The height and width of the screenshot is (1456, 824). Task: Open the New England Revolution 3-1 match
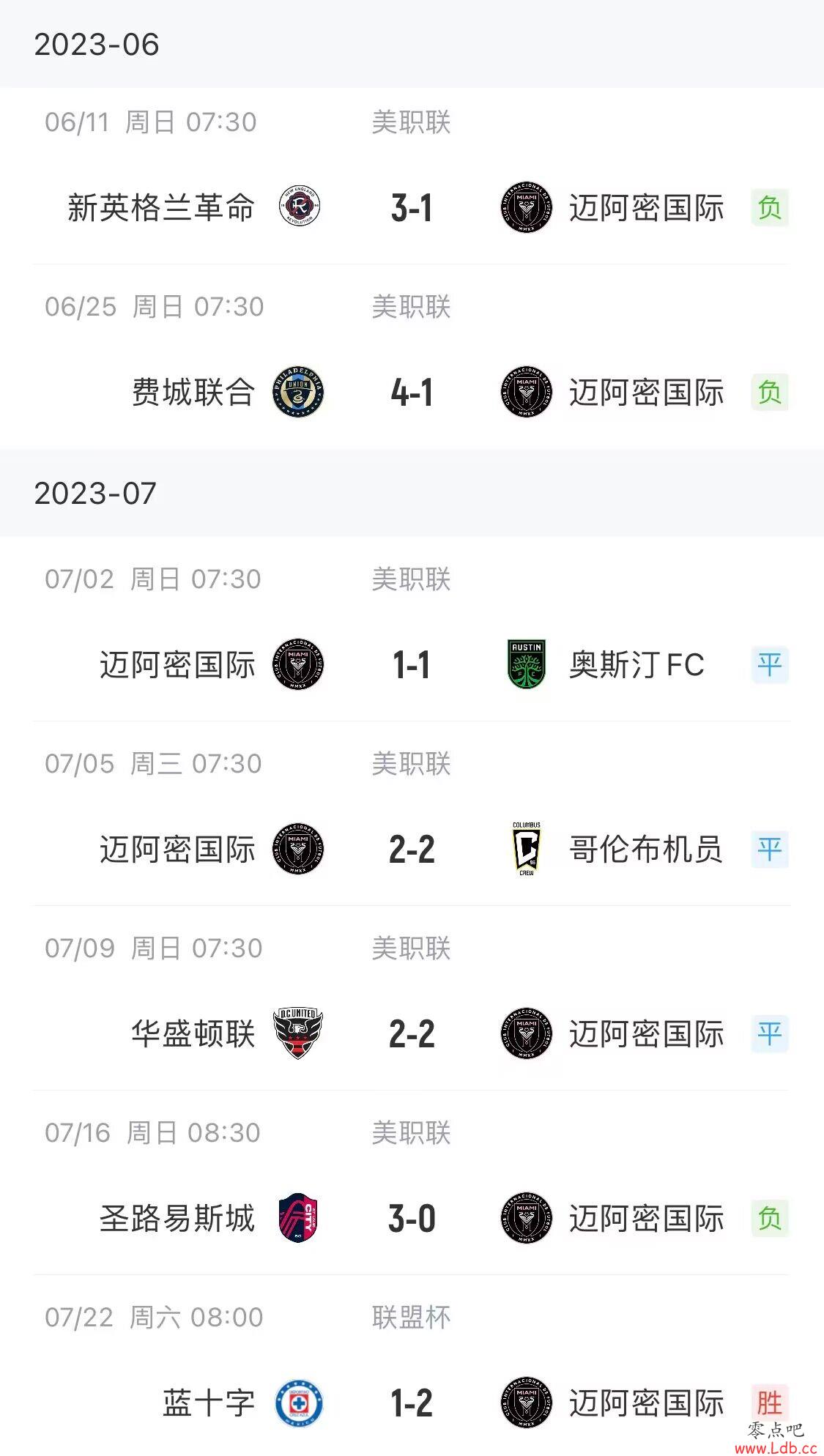tap(412, 176)
